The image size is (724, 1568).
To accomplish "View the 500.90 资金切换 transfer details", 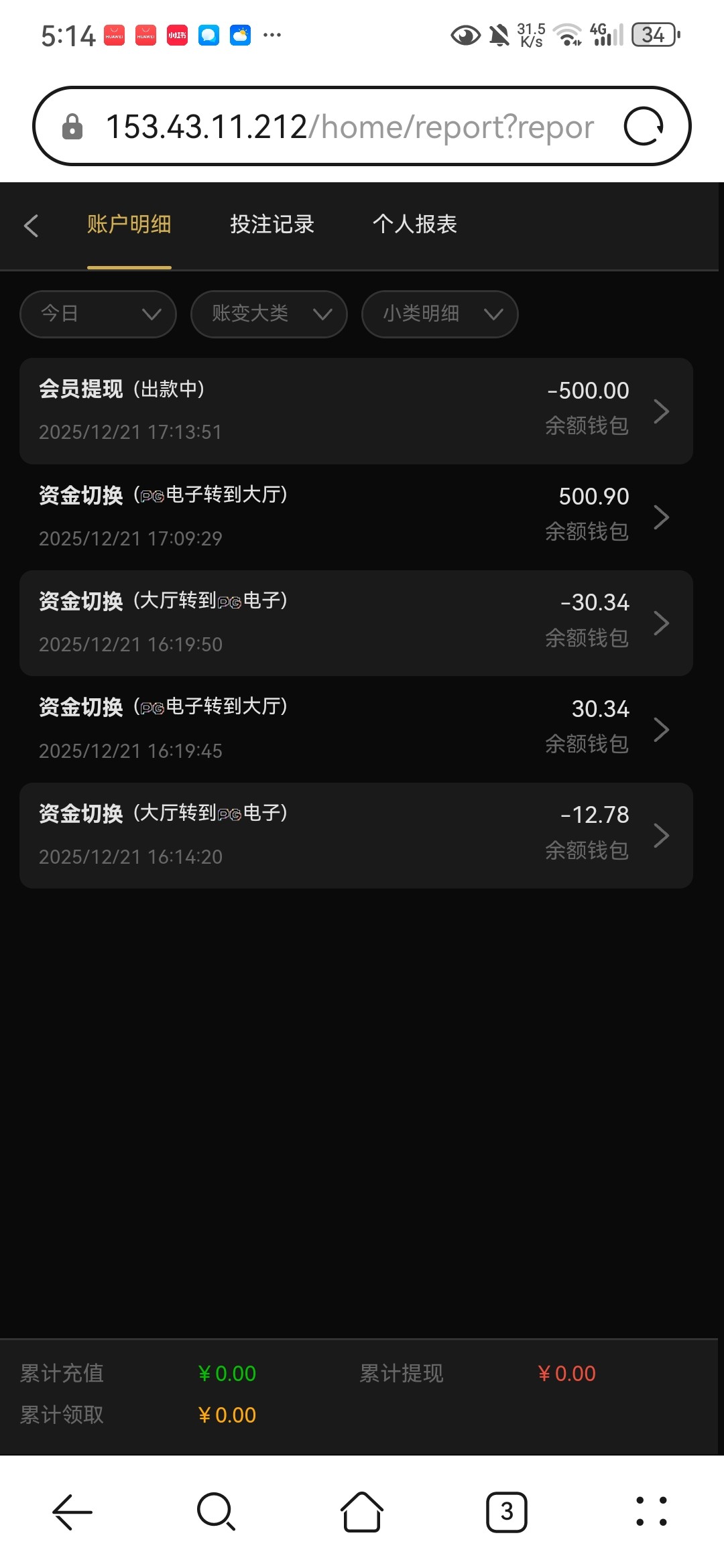I will coord(356,517).
